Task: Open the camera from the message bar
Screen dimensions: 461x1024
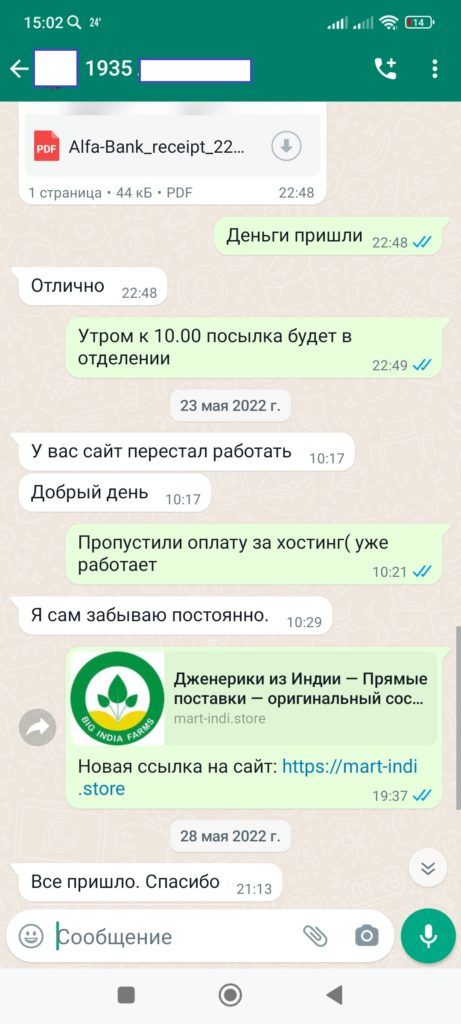Action: pos(366,936)
